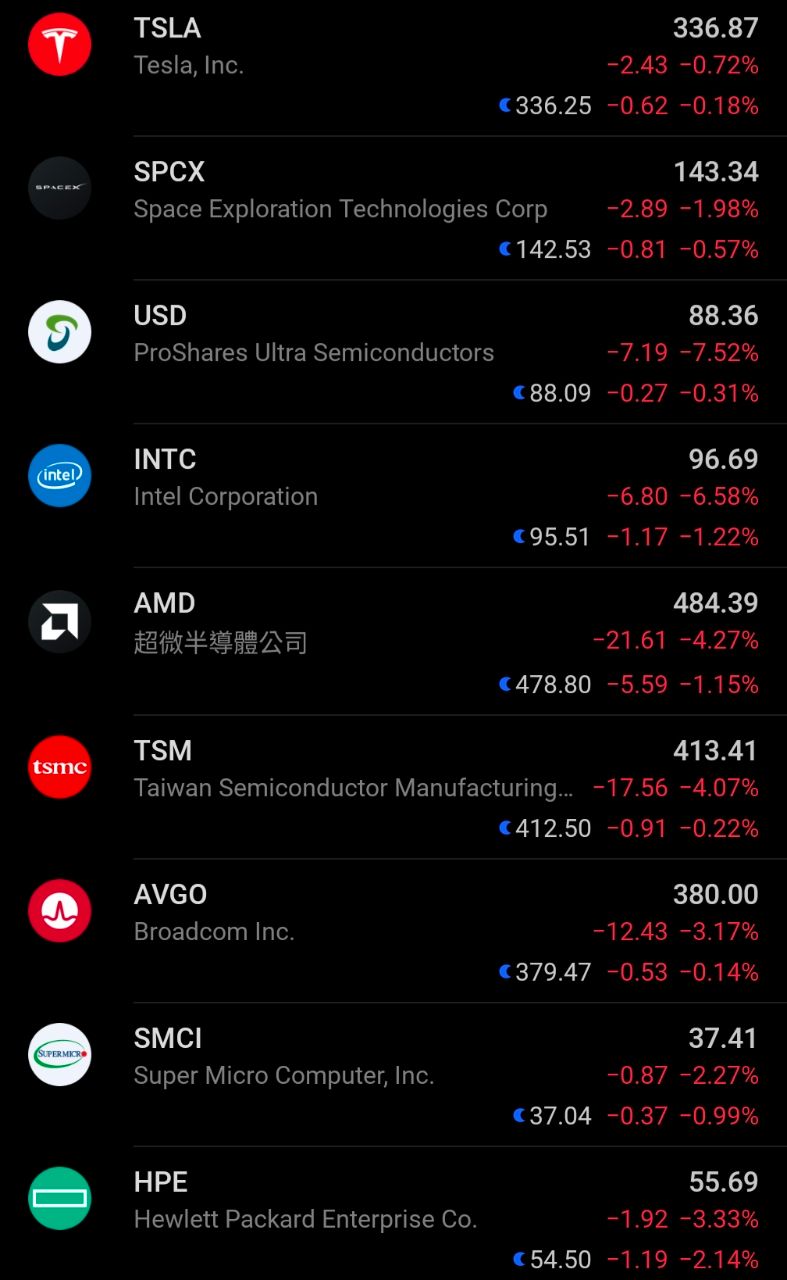Select the INTC Intel Corporation row
The height and width of the screenshot is (1280, 787).
coord(393,496)
